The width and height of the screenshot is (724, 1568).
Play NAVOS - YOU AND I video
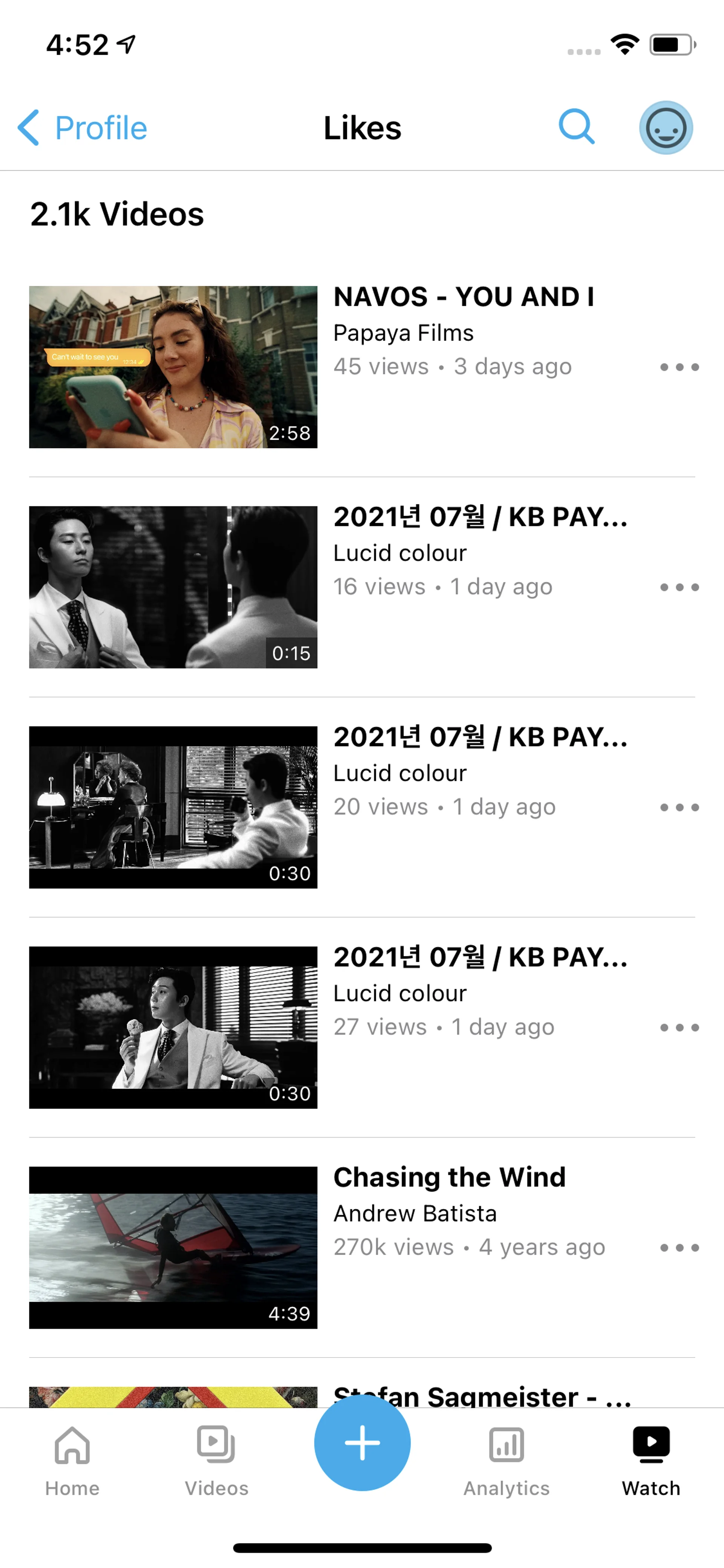click(173, 367)
